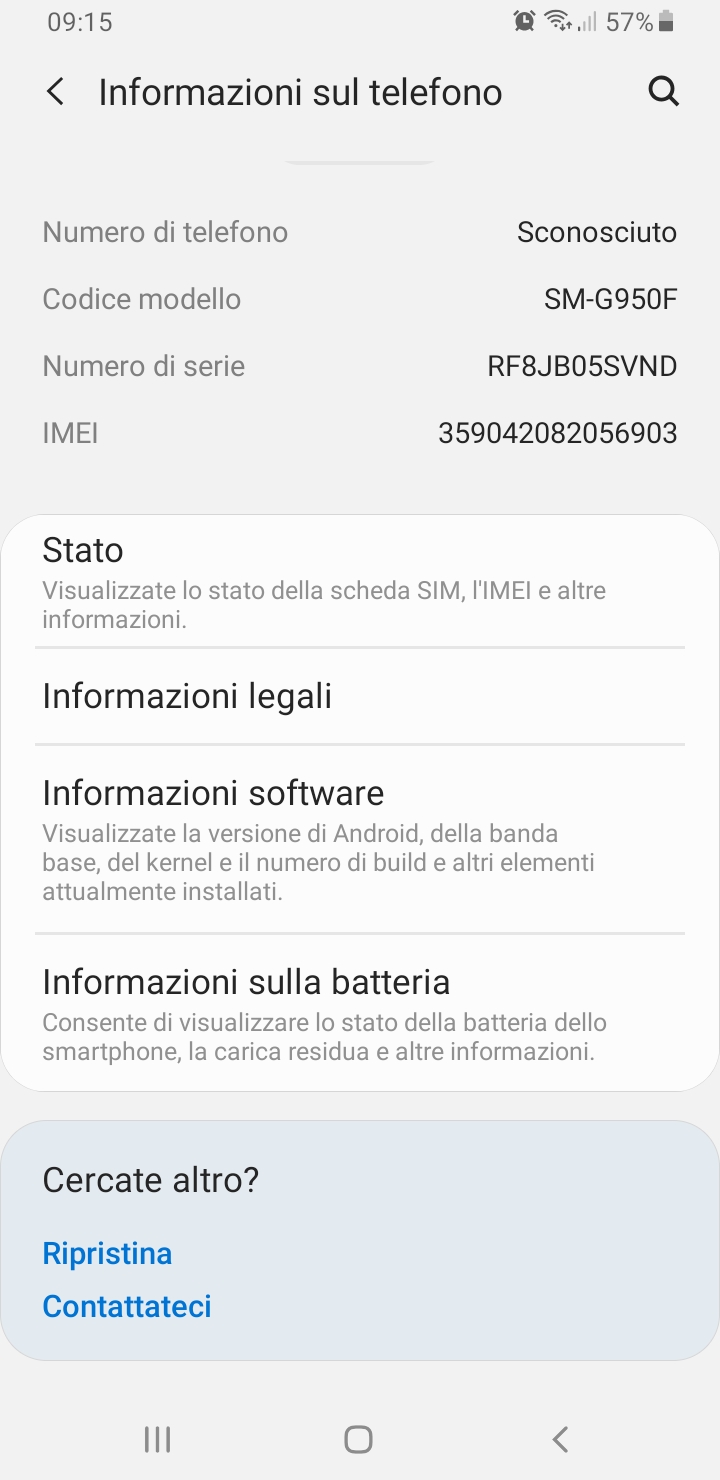
Task: Go to the home screen
Action: (x=358, y=1439)
